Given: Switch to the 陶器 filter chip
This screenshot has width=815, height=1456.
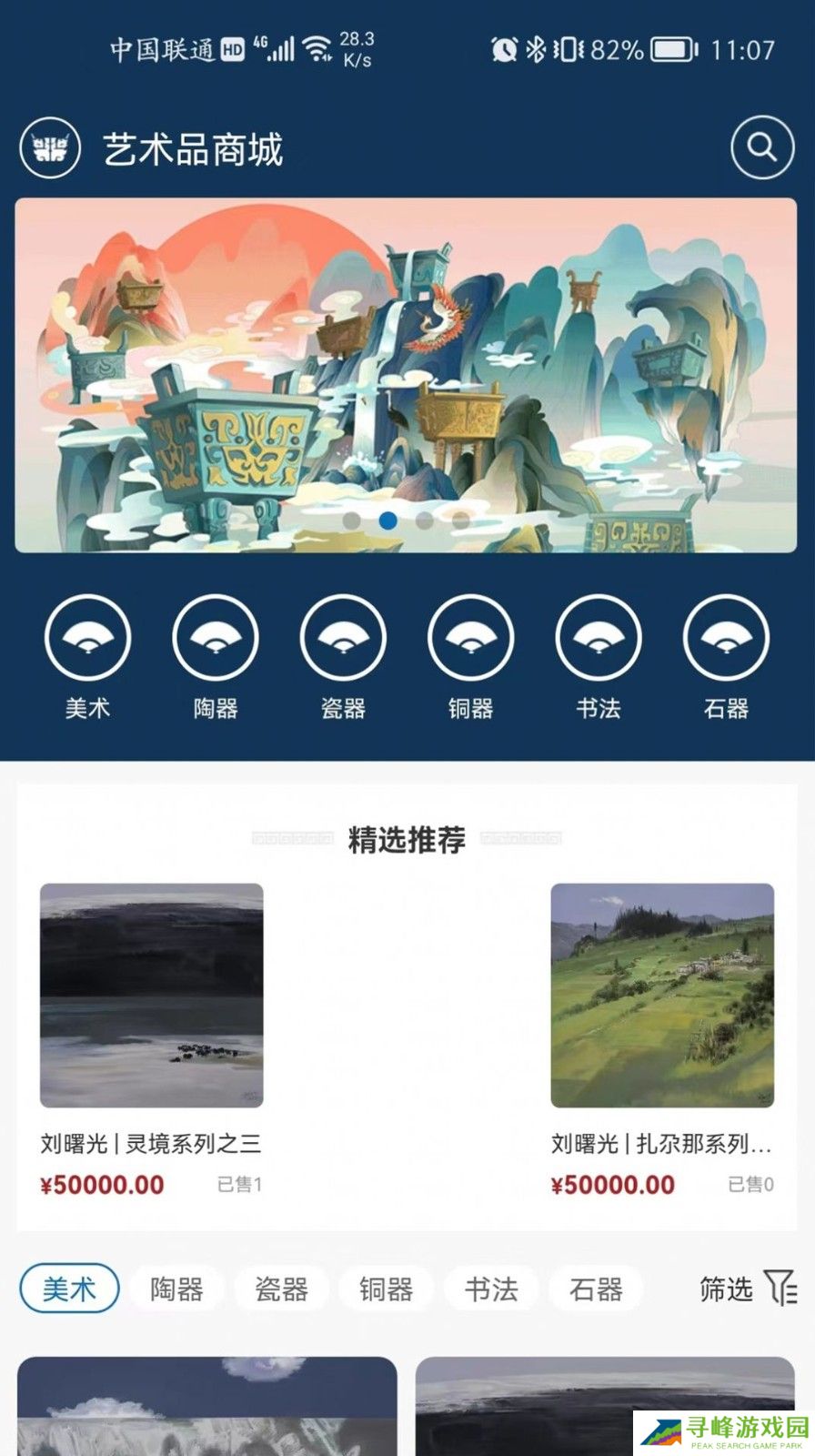Looking at the screenshot, I should pyautogui.click(x=176, y=1289).
